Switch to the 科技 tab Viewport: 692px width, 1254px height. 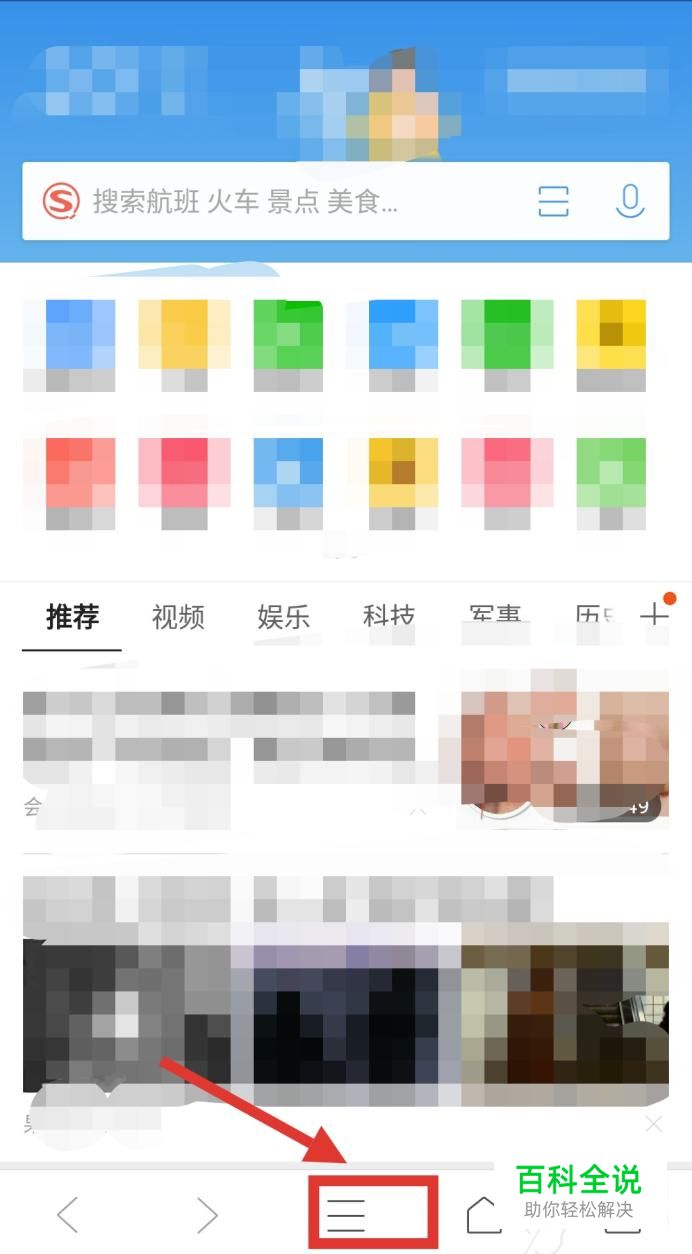(x=389, y=617)
